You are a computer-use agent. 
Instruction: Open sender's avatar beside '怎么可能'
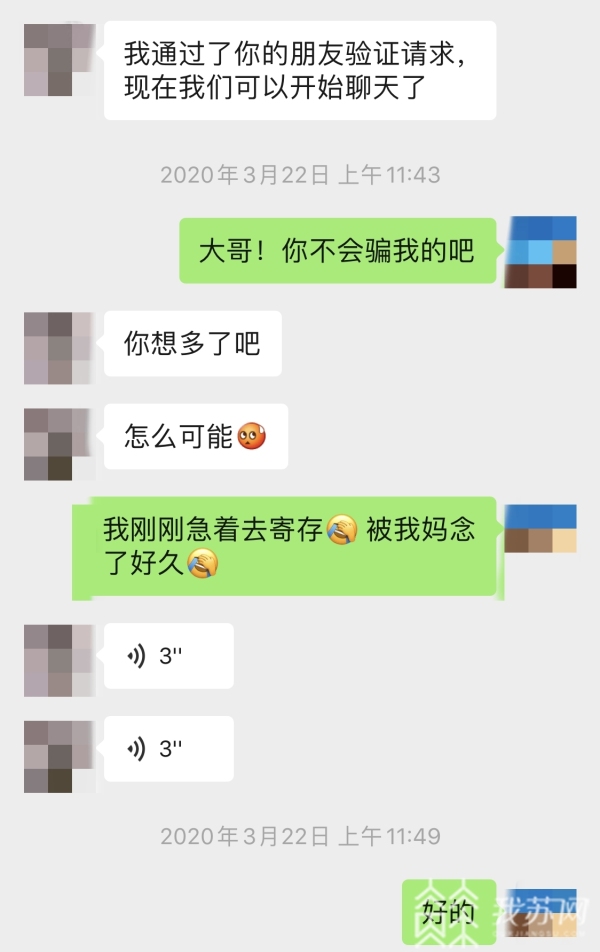pos(60,442)
